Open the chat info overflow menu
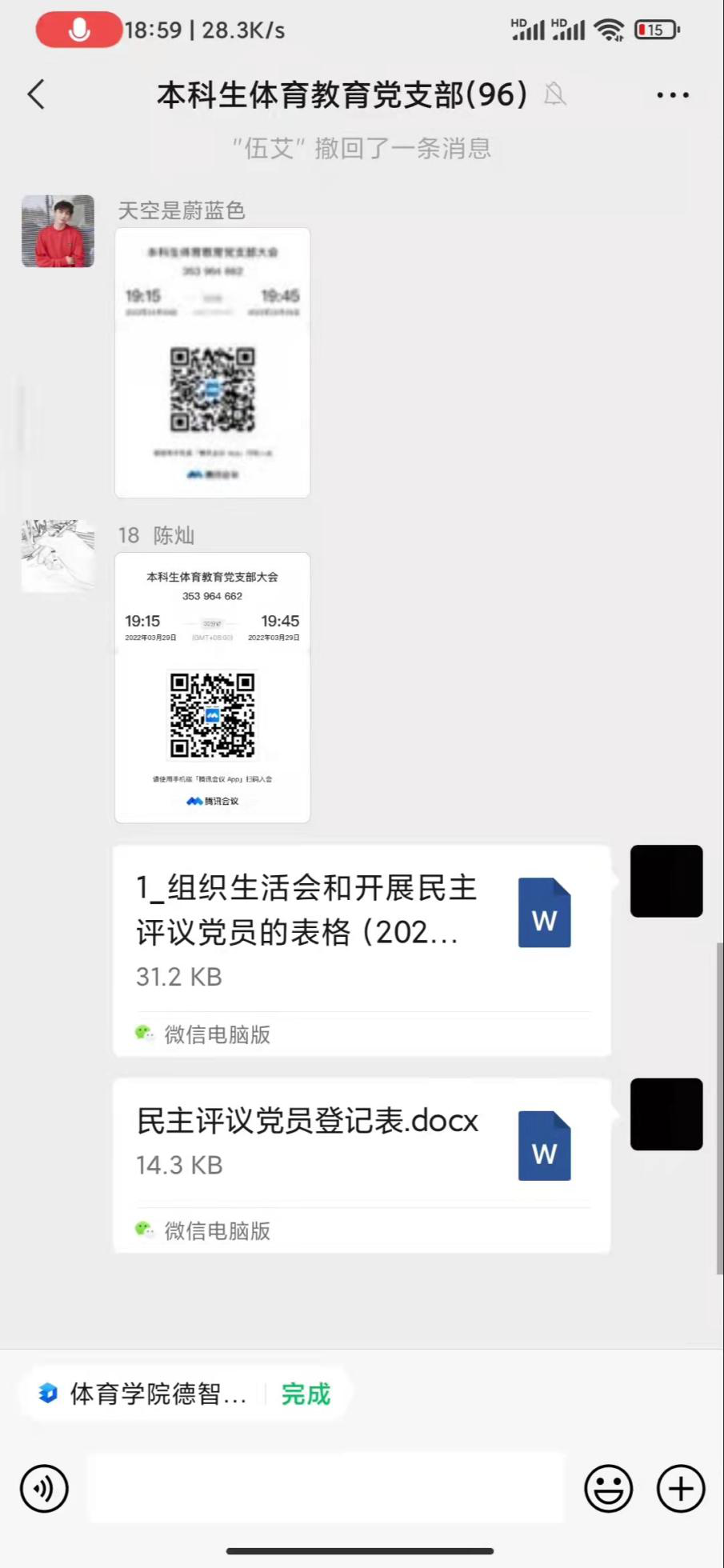This screenshot has height=1568, width=724. pos(672,95)
